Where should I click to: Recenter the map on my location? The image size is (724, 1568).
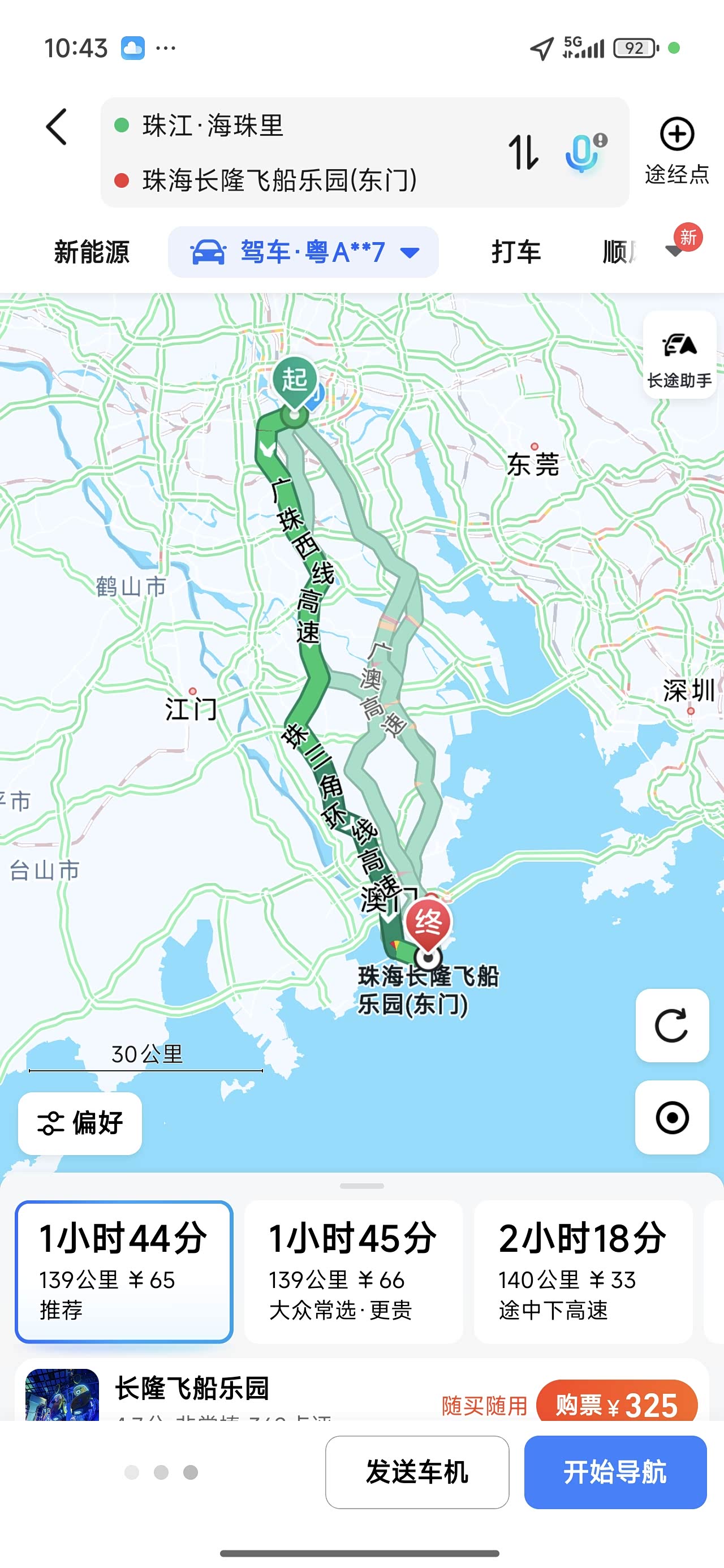pos(671,1118)
